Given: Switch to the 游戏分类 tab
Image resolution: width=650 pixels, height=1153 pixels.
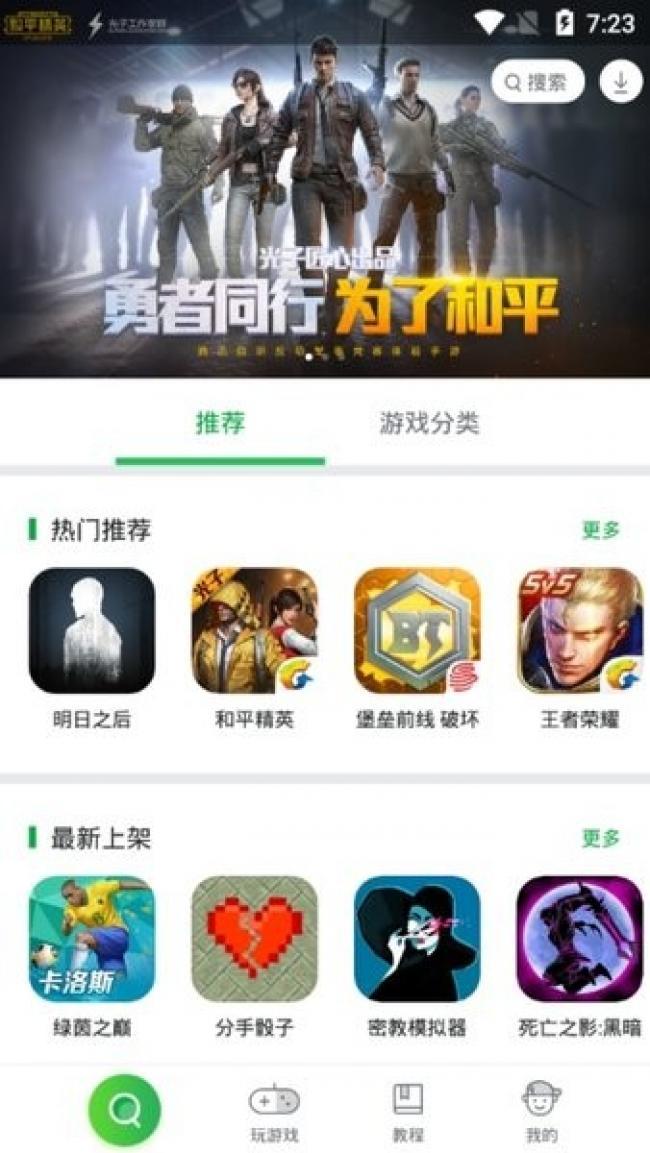Looking at the screenshot, I should click(429, 423).
